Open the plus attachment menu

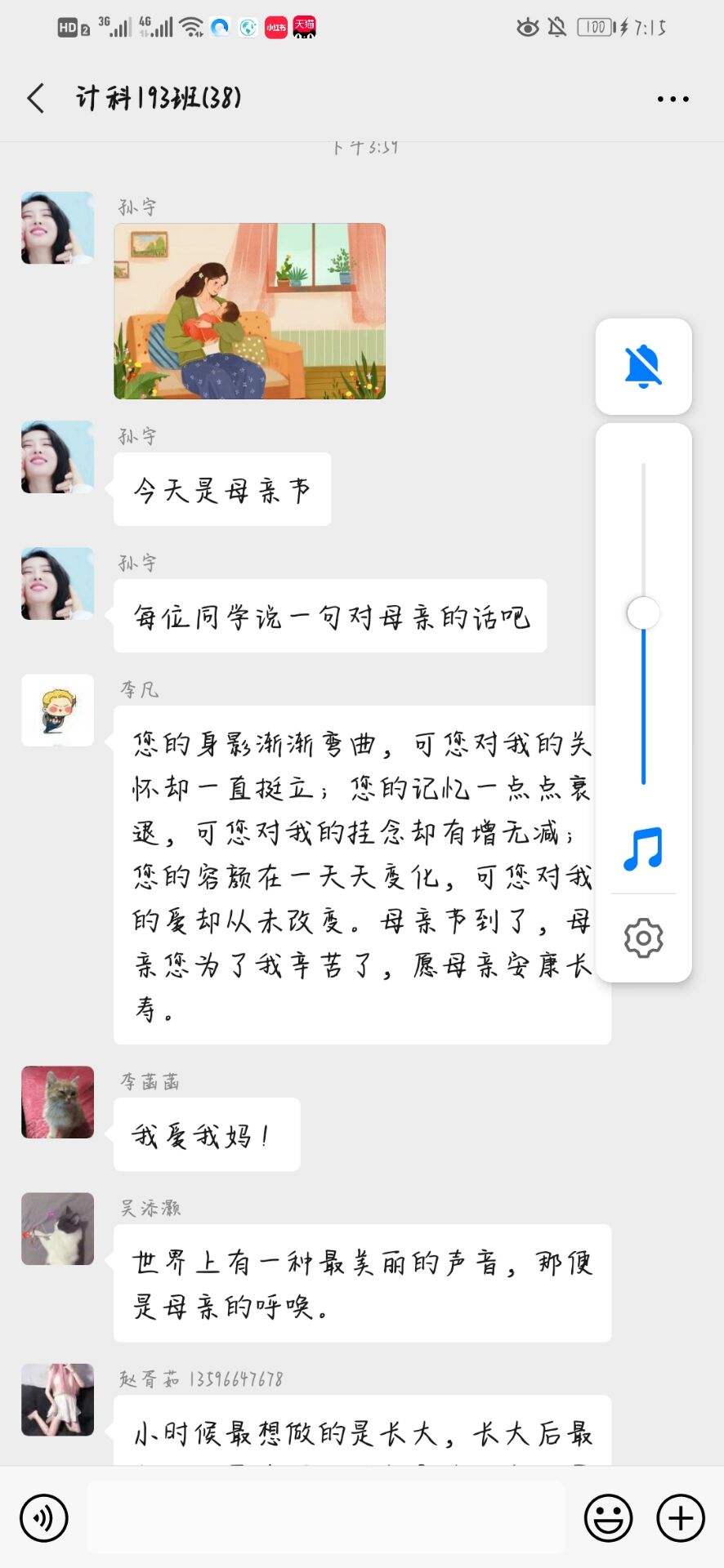[x=681, y=1518]
